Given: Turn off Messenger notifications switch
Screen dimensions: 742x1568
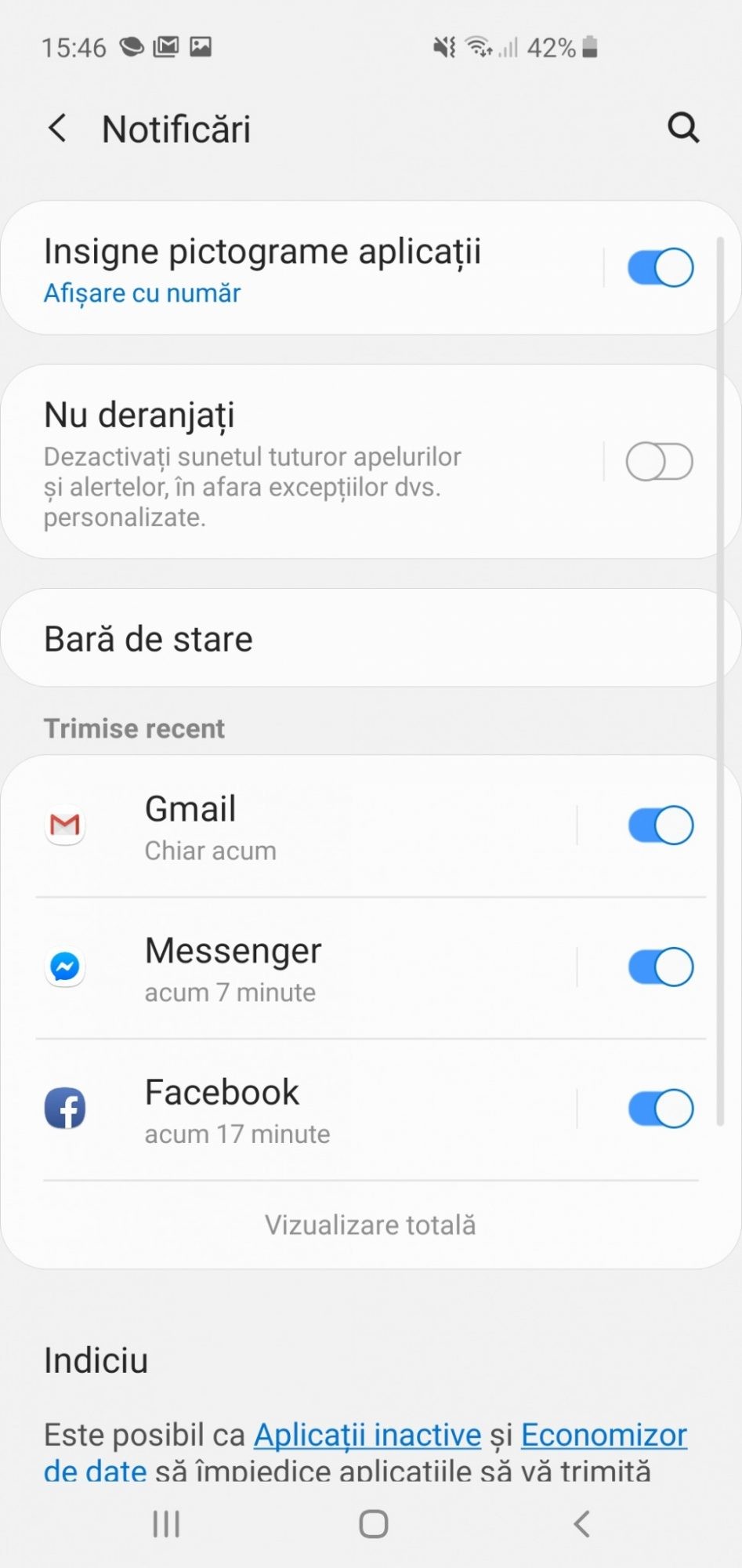Looking at the screenshot, I should coord(660,967).
